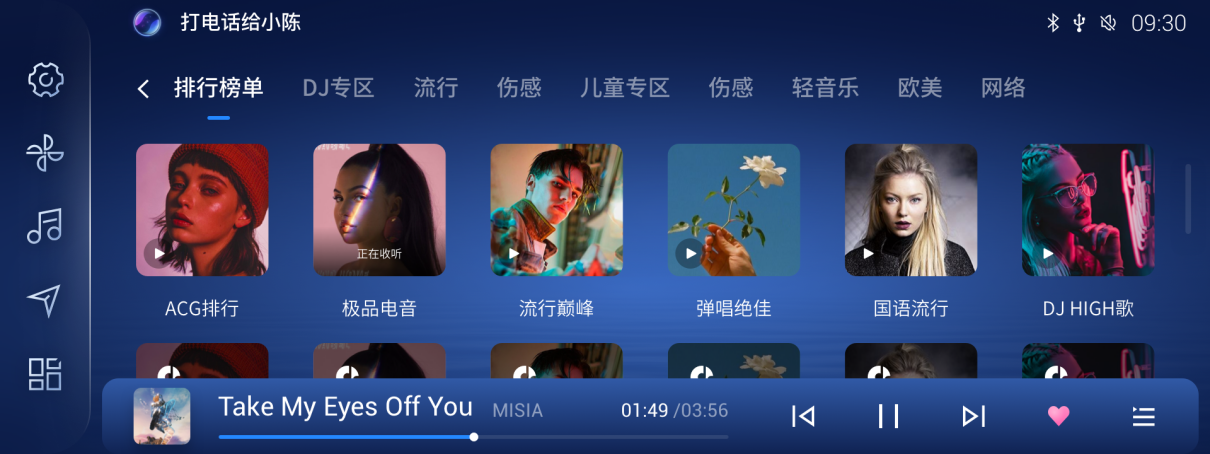Pause the current song
Screen dimensions: 1210x454
888,416
